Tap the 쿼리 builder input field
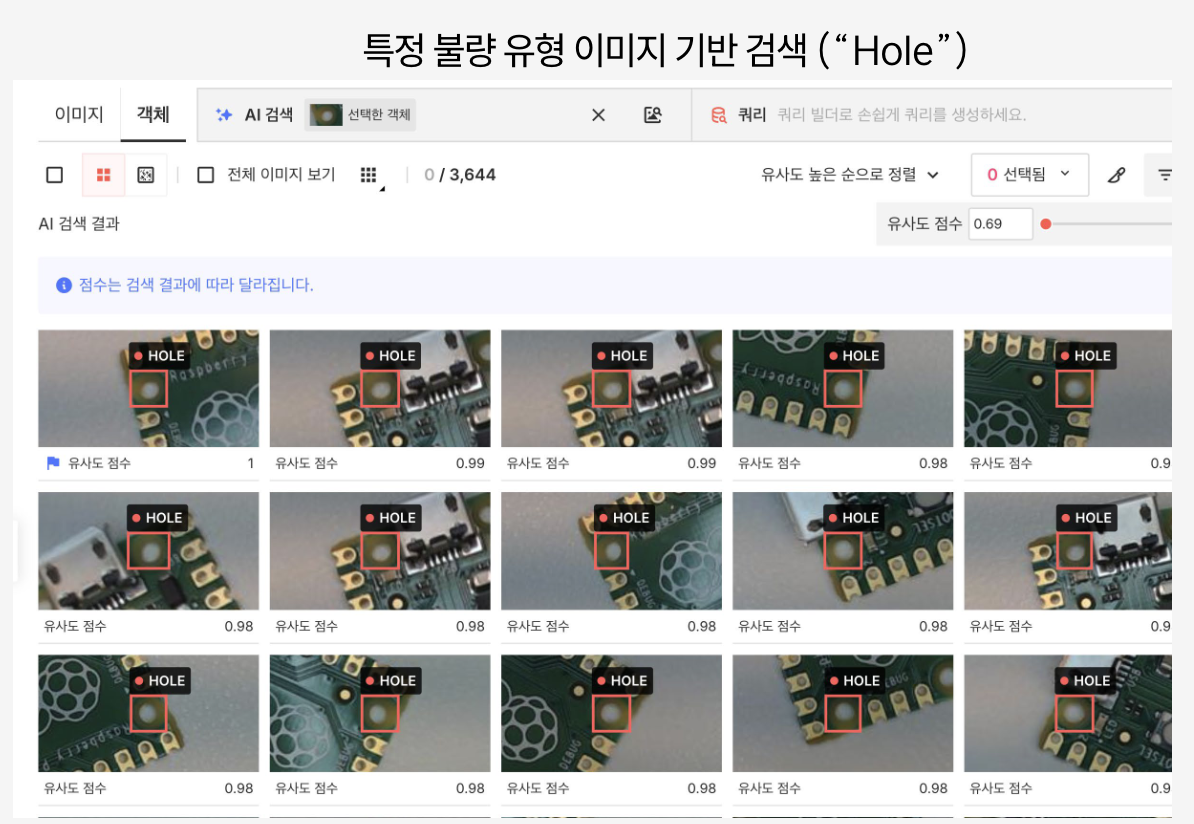This screenshot has width=1194, height=824. click(902, 115)
